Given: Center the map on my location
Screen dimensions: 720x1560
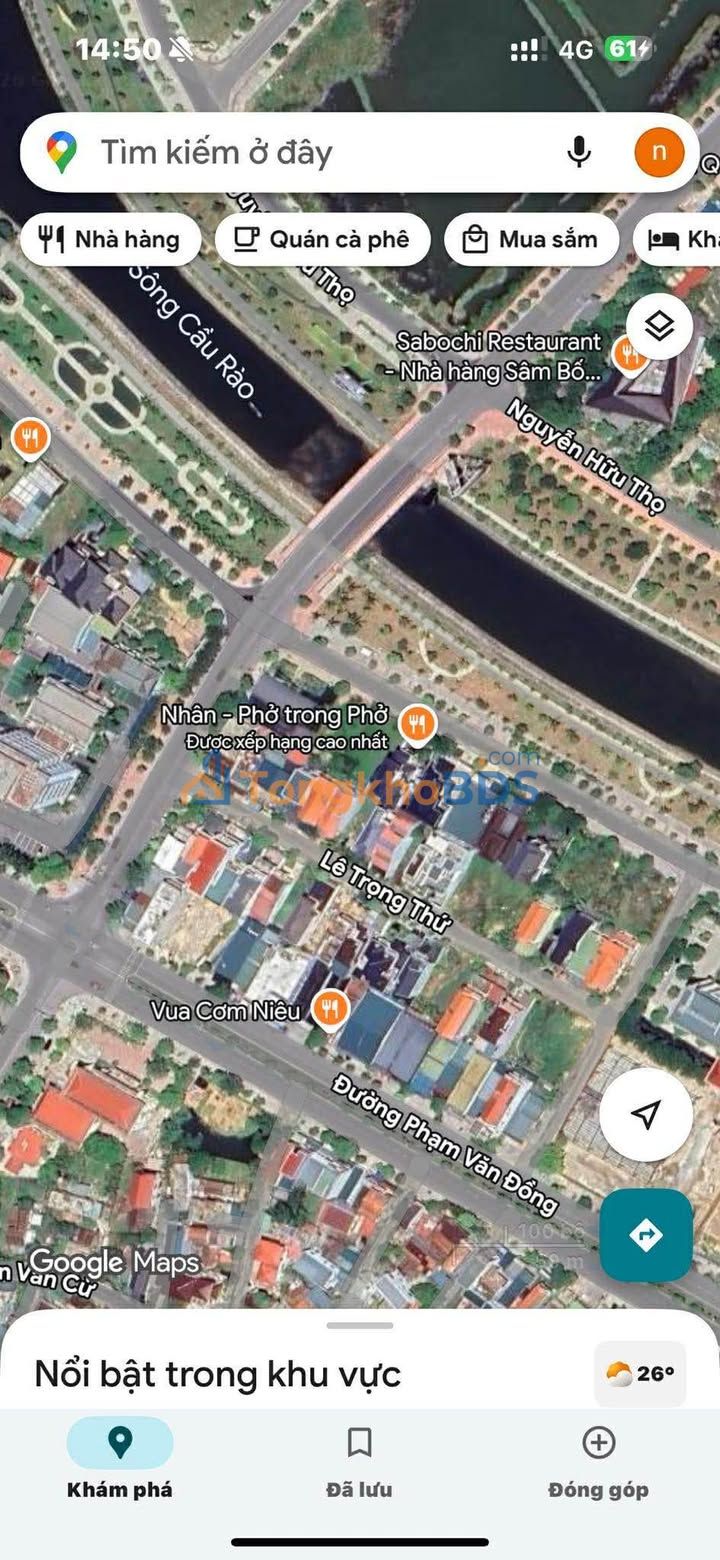Looking at the screenshot, I should pyautogui.click(x=646, y=1114).
